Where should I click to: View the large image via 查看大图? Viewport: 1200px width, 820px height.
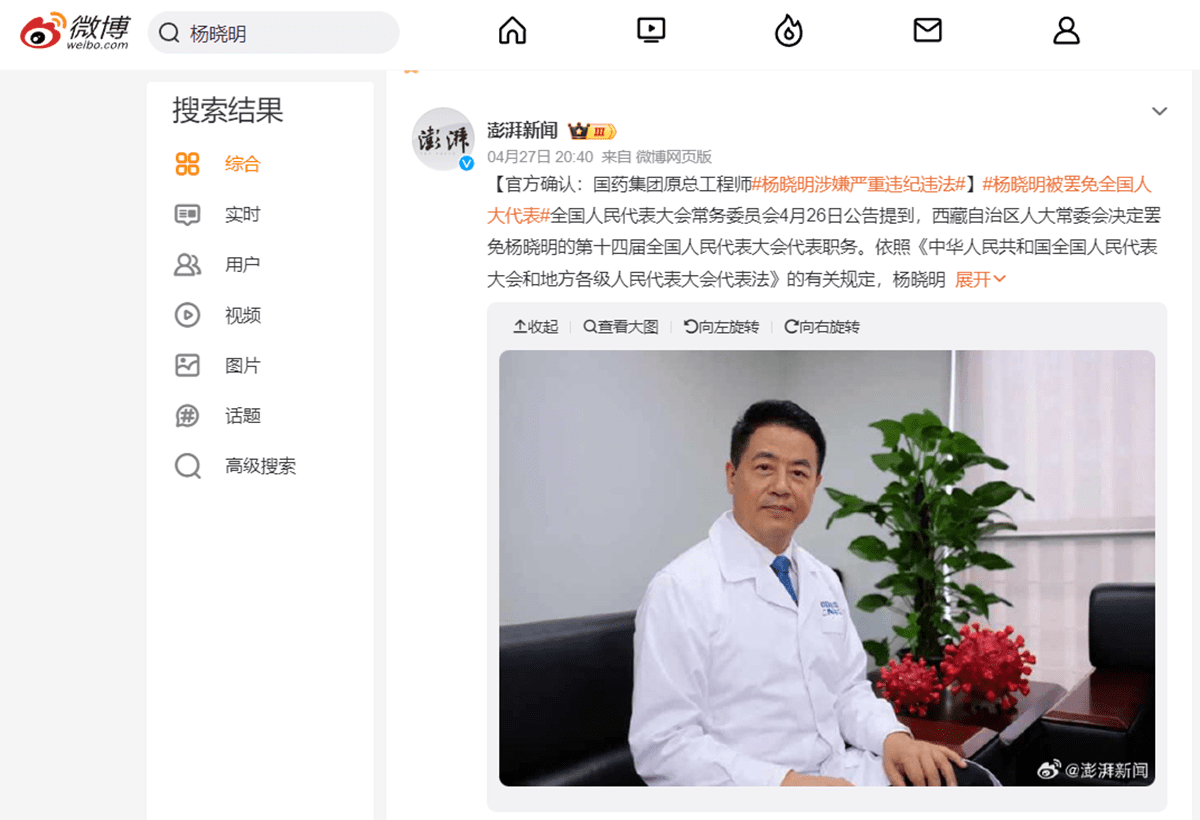click(621, 327)
